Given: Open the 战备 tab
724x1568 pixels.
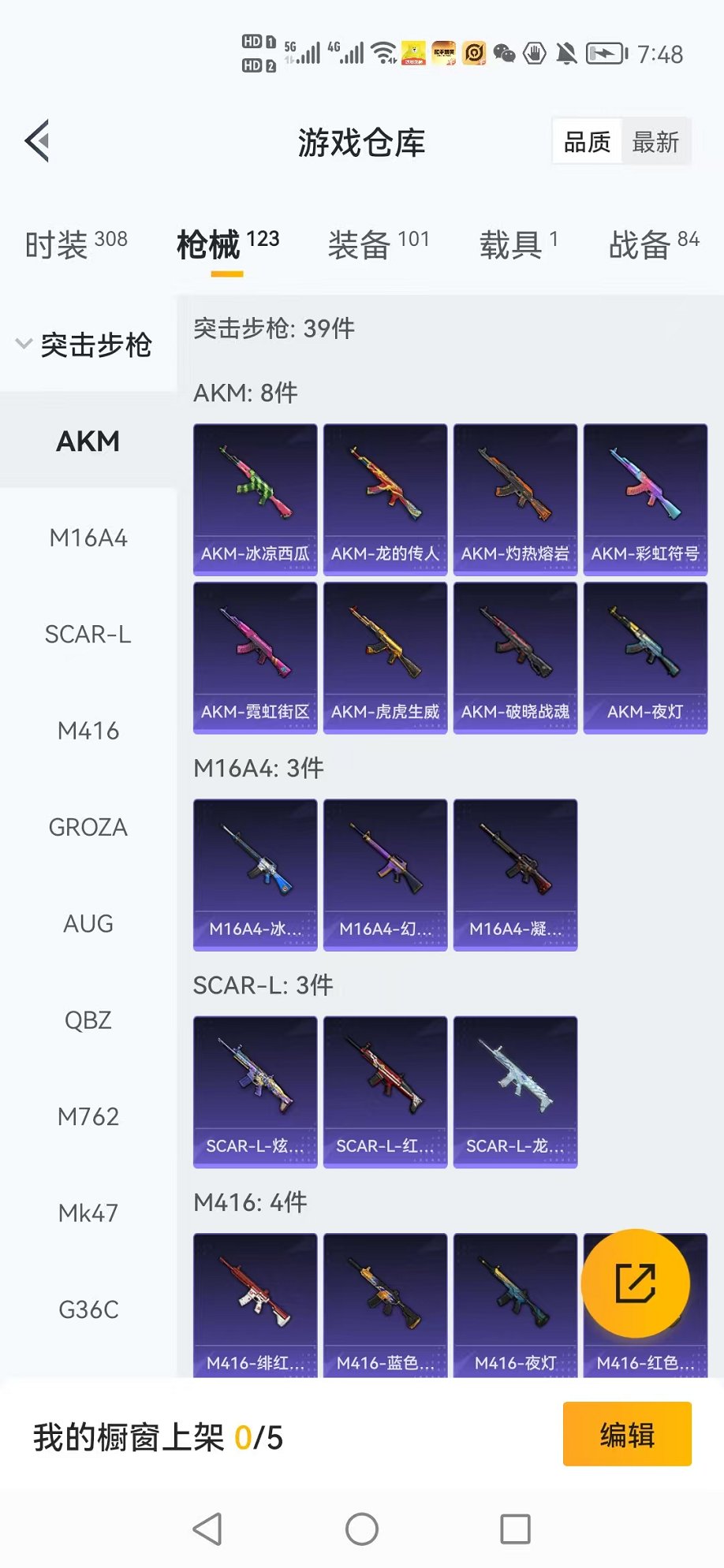Looking at the screenshot, I should pos(653,244).
